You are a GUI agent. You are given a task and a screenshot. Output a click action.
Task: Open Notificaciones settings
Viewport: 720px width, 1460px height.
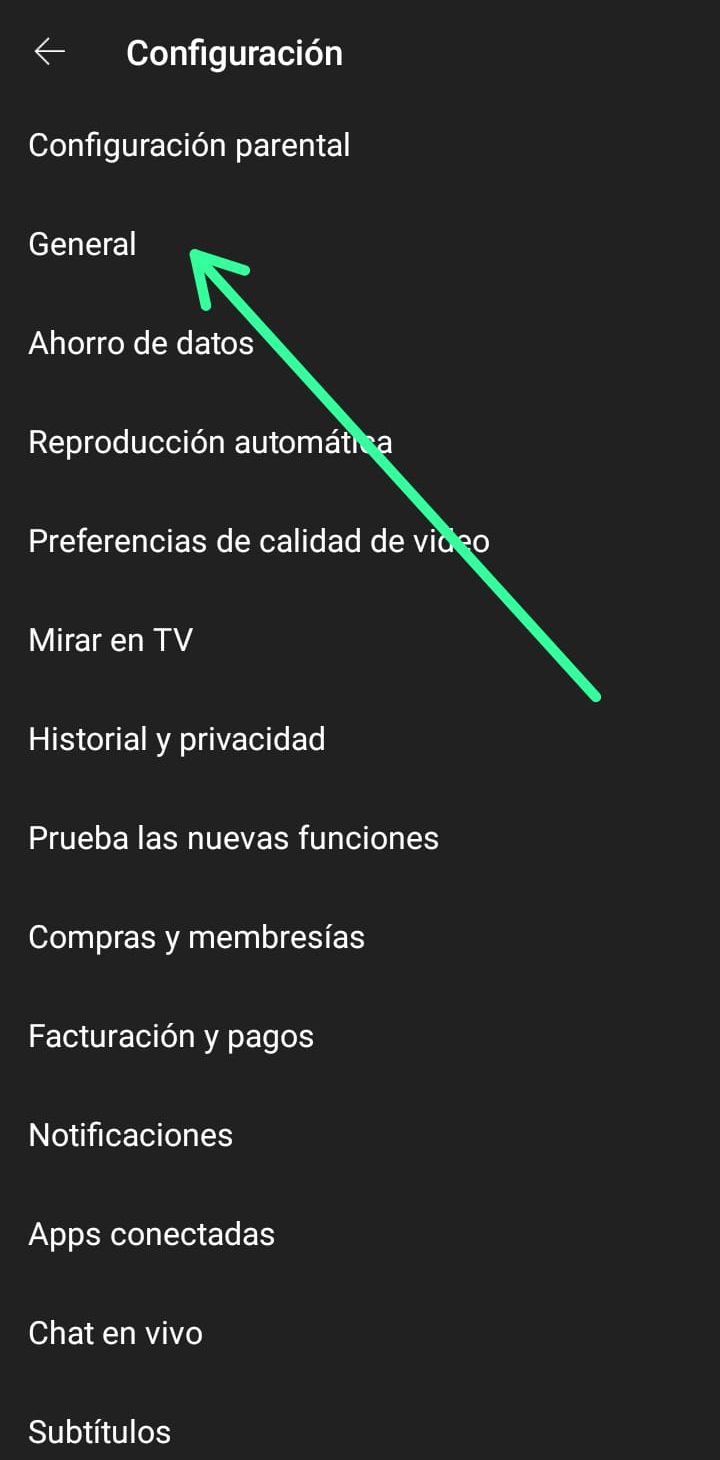coord(130,1135)
